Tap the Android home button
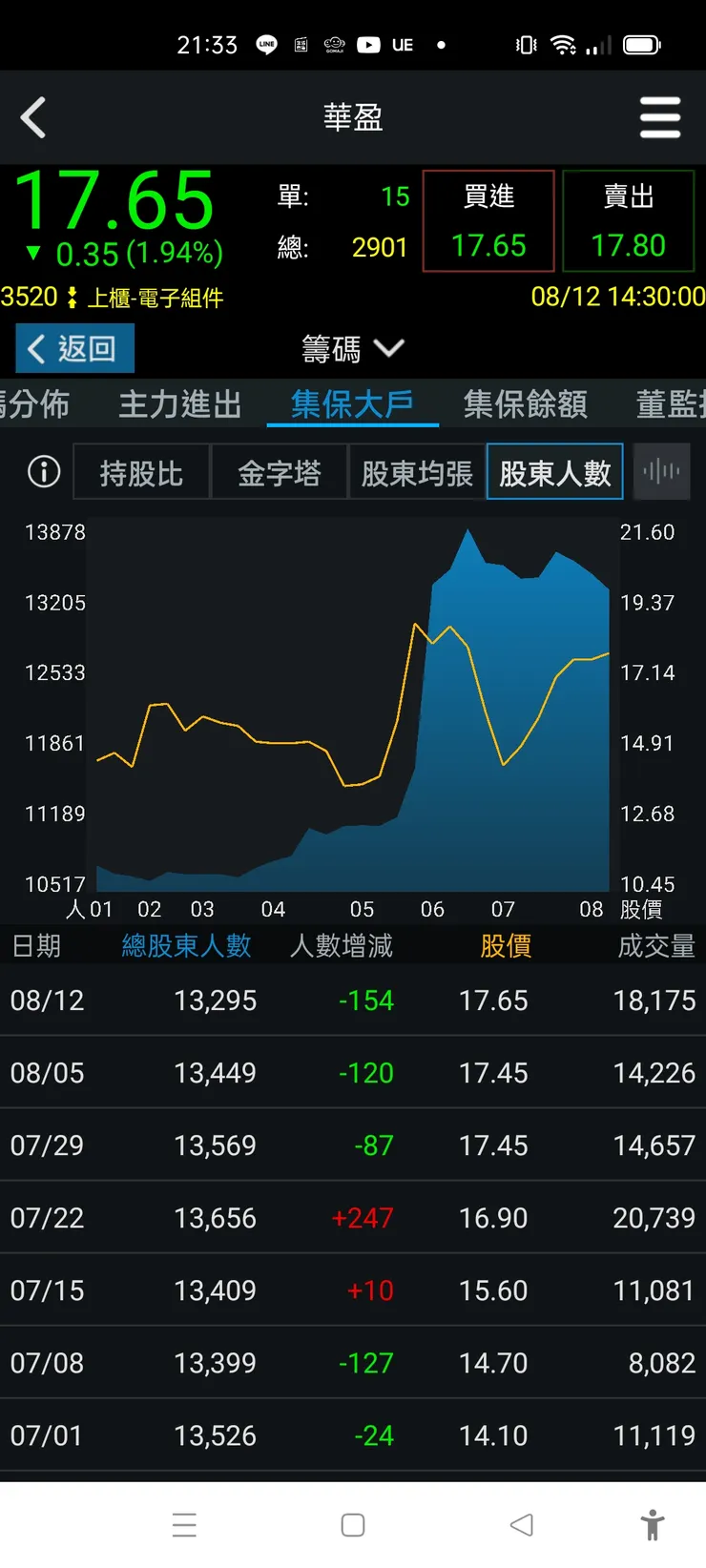The width and height of the screenshot is (706, 1568). [x=353, y=1525]
